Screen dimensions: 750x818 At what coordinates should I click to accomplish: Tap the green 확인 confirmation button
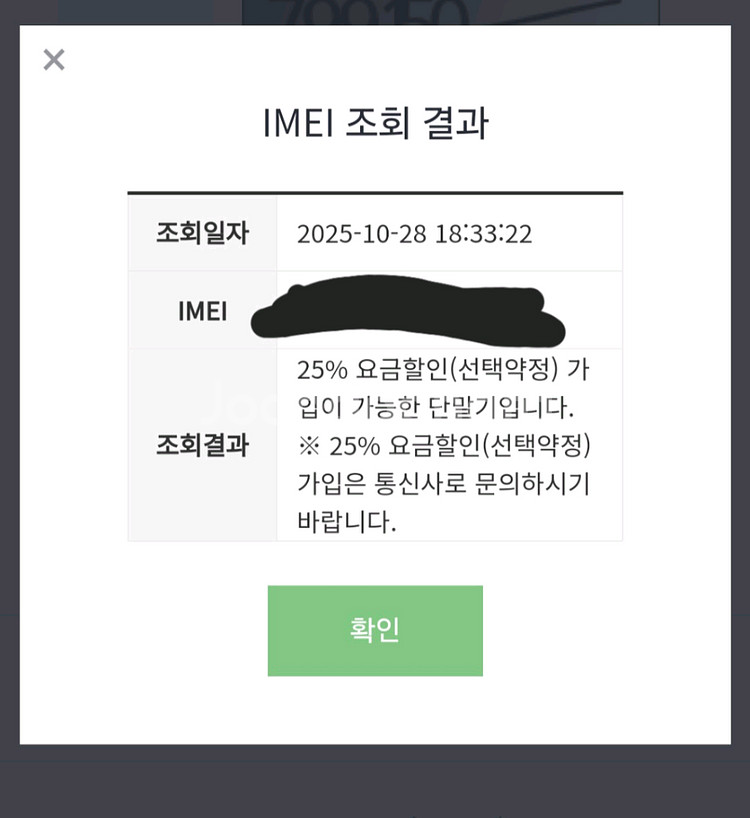click(x=375, y=630)
